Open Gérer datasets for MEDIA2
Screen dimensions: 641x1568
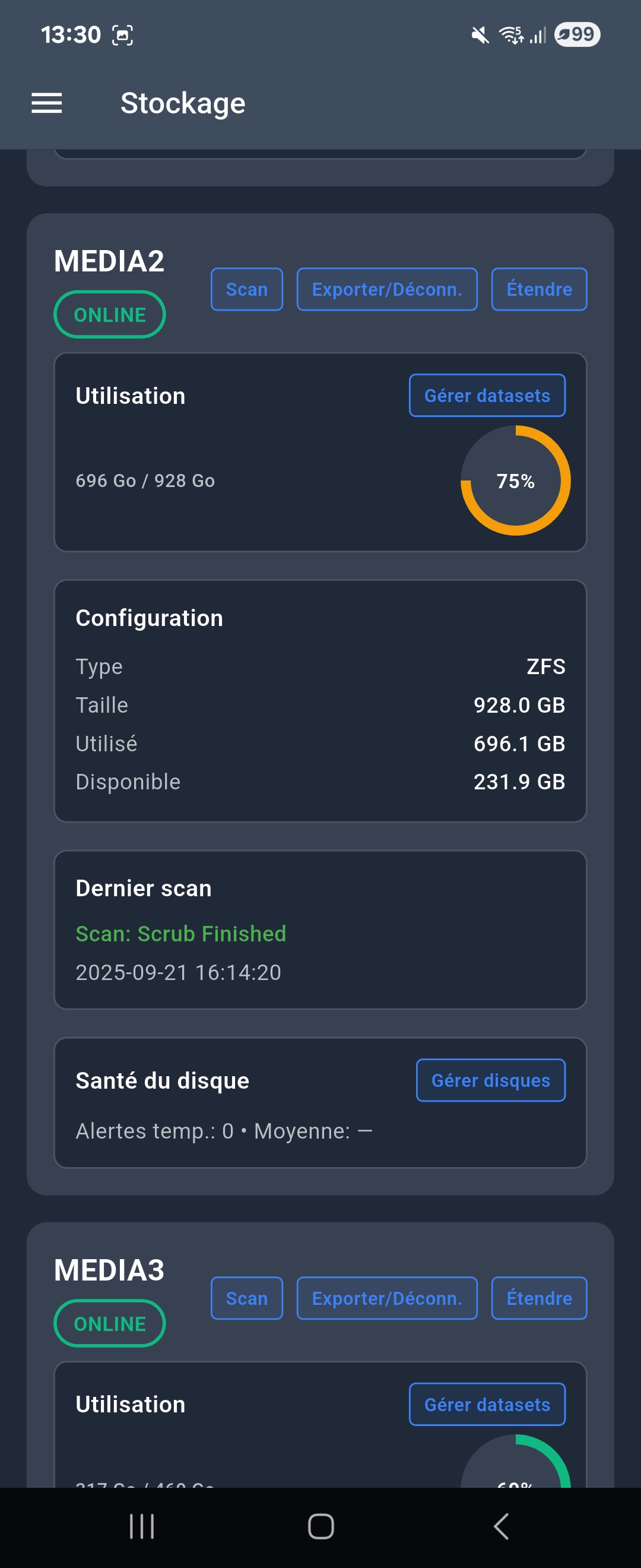pos(487,395)
